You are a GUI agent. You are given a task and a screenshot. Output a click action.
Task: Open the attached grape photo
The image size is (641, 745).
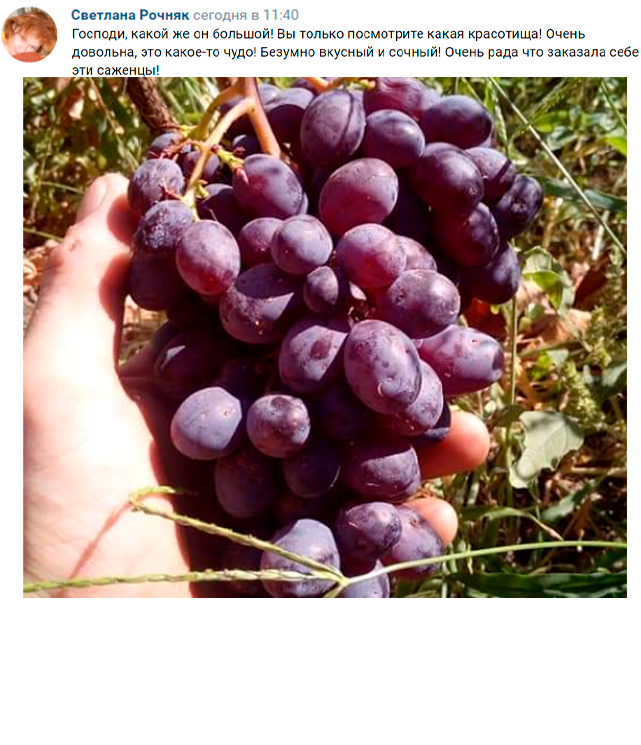tap(325, 337)
